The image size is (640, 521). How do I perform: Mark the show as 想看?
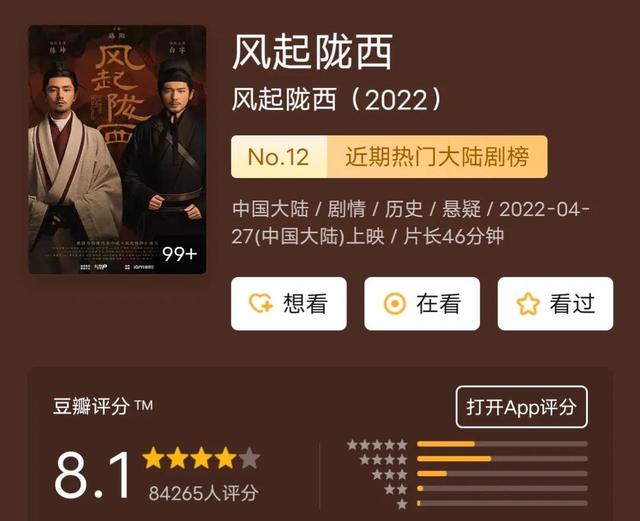[x=289, y=304]
